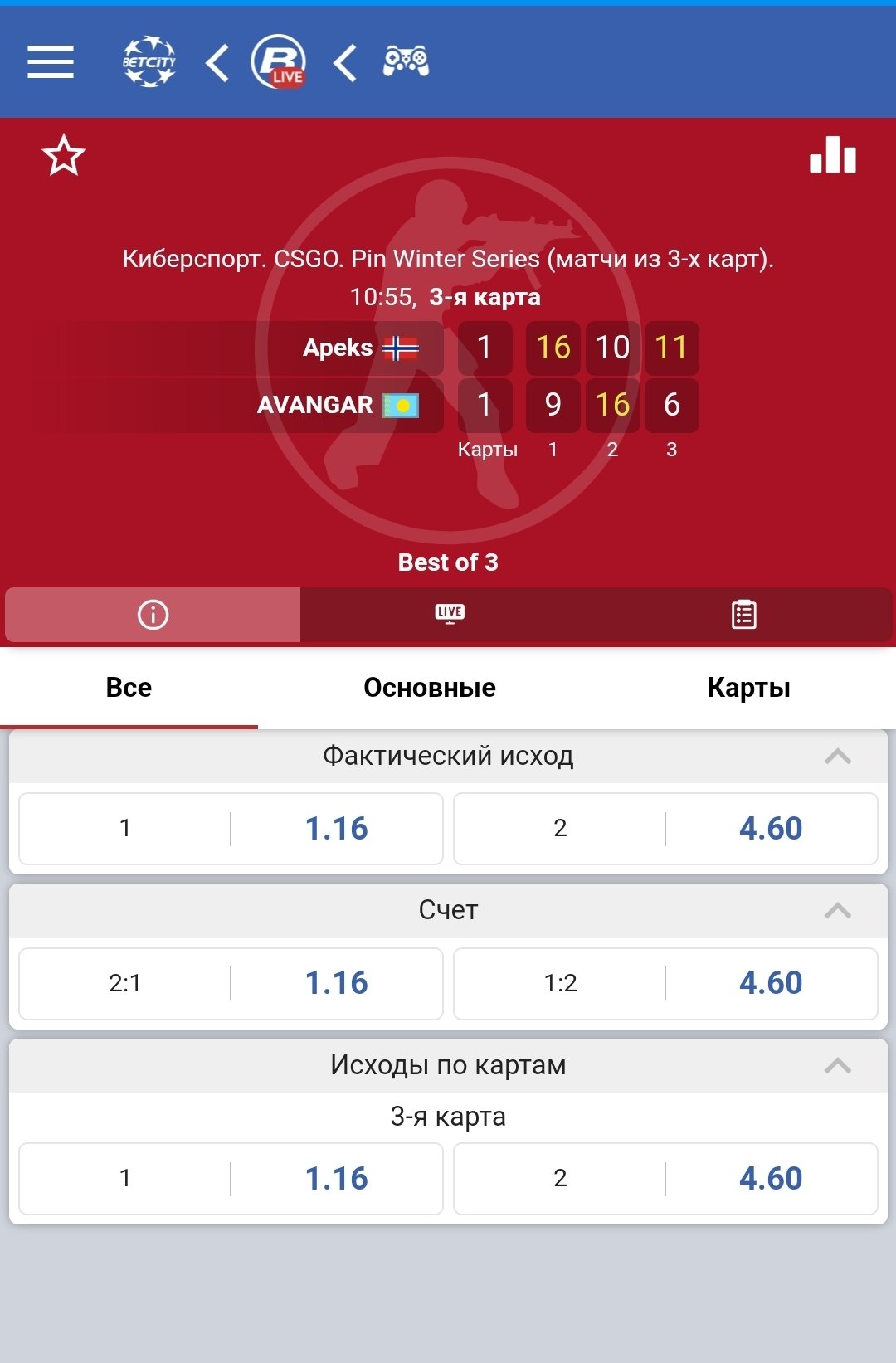Open match statistics bar chart

coord(833,155)
